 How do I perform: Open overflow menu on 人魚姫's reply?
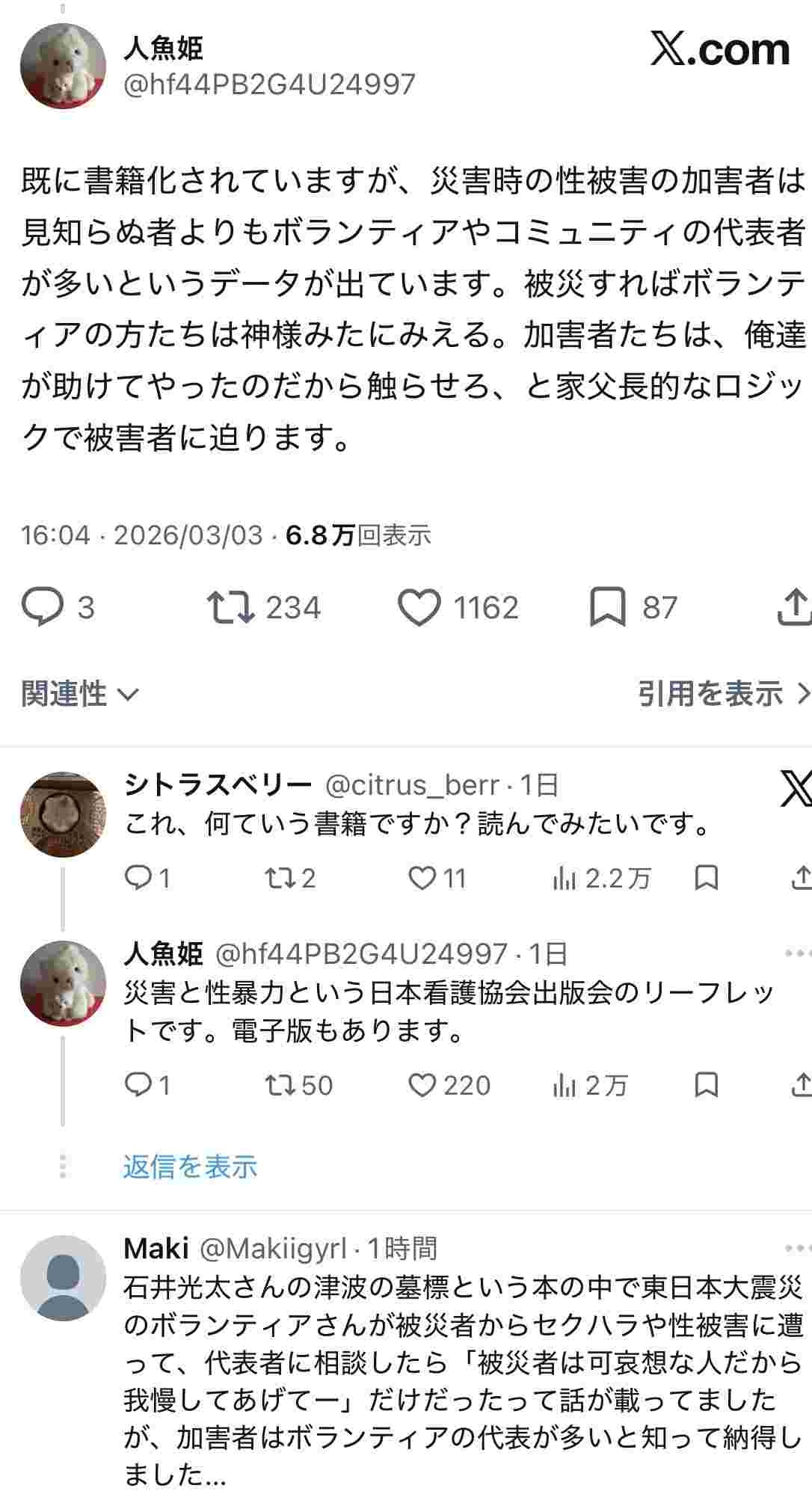[x=797, y=953]
